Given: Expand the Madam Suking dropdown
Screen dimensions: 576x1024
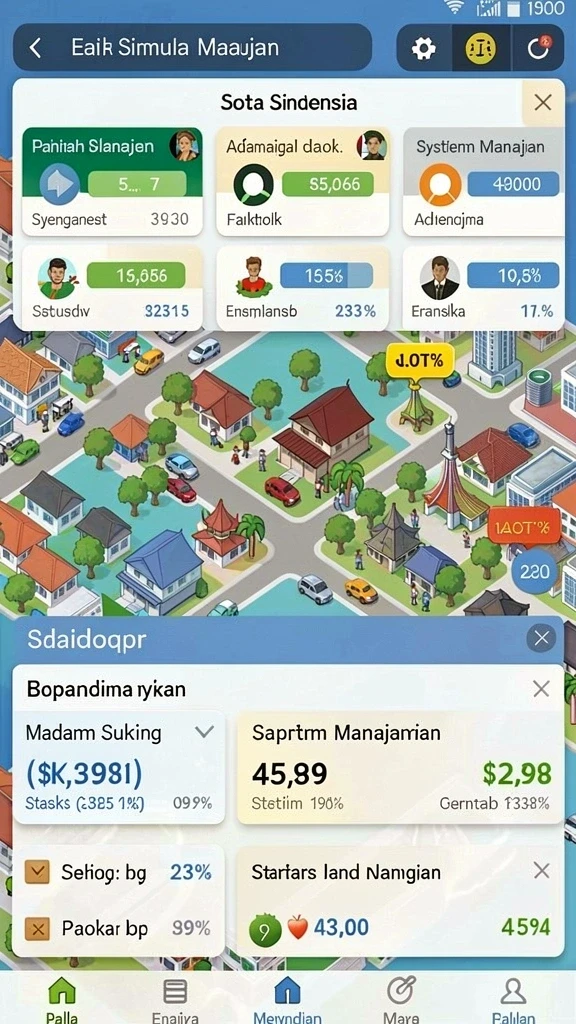Looking at the screenshot, I should pyautogui.click(x=204, y=732).
